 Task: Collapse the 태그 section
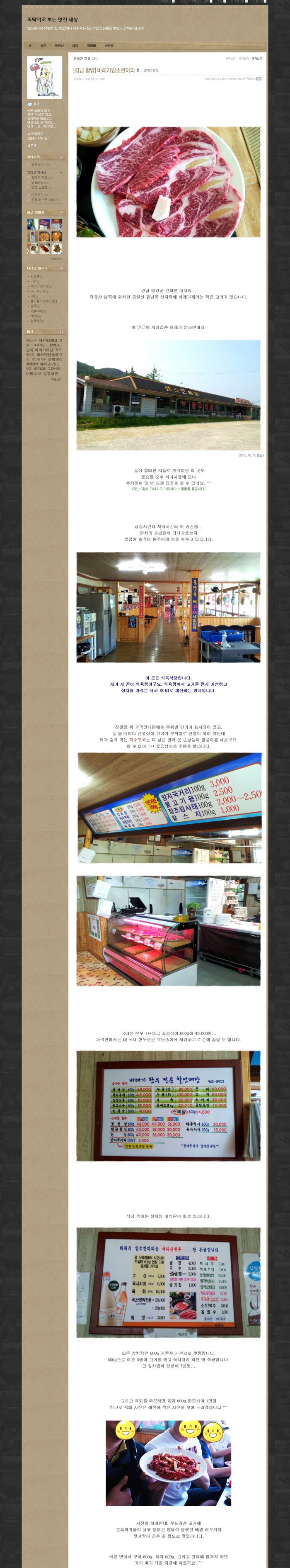click(61, 332)
